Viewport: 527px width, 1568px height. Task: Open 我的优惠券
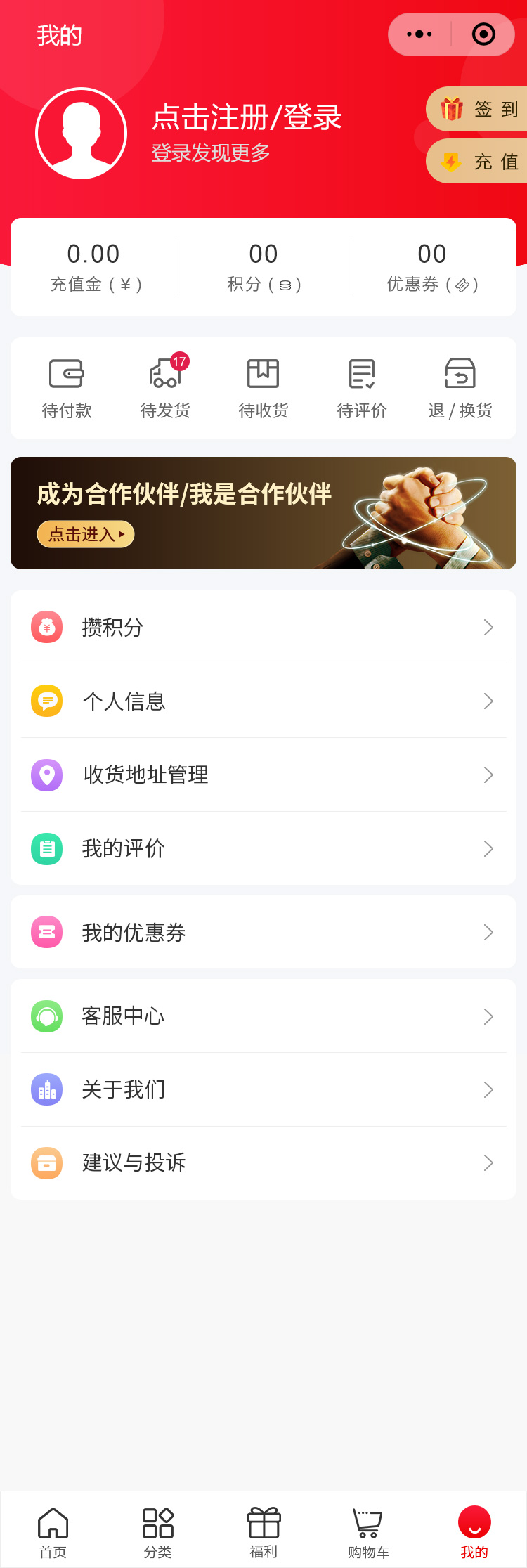click(263, 932)
